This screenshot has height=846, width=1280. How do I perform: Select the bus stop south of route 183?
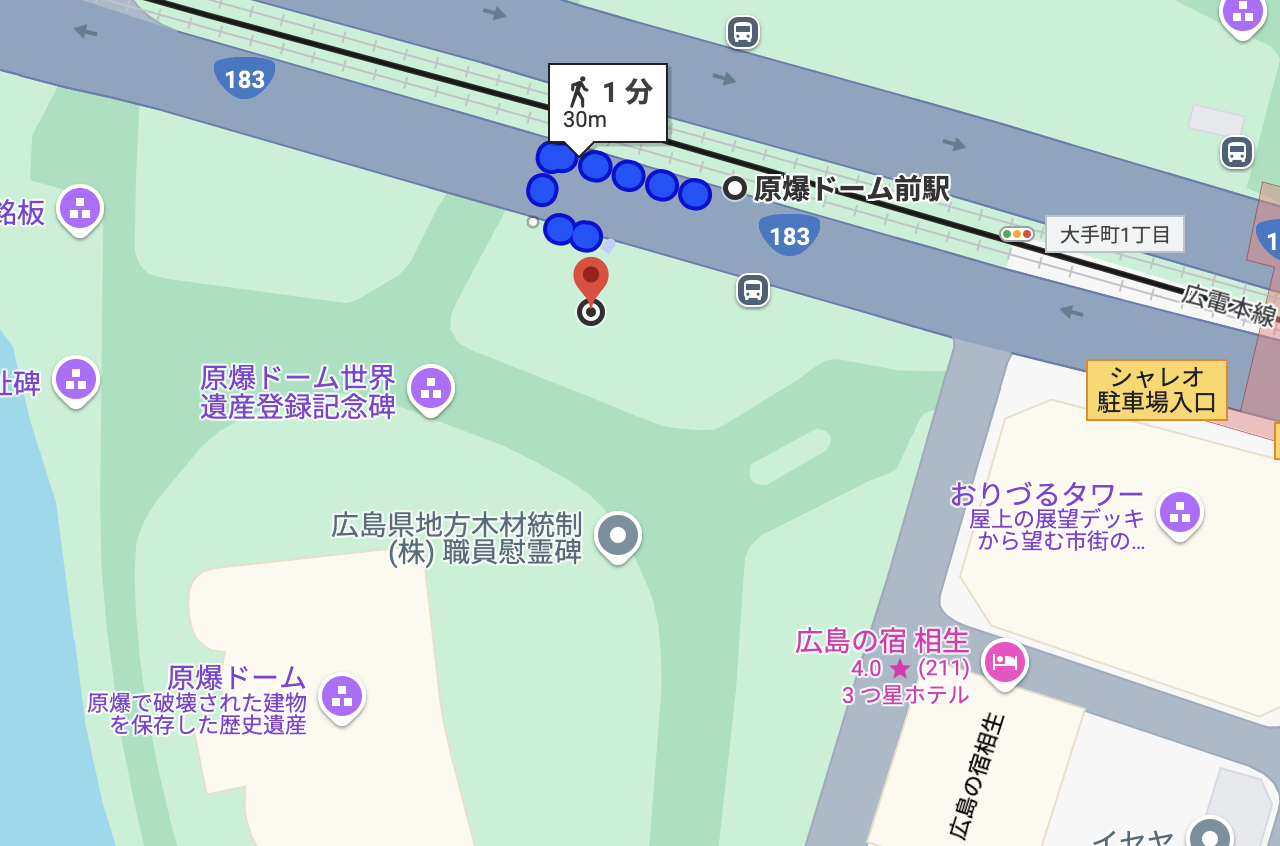pyautogui.click(x=753, y=290)
